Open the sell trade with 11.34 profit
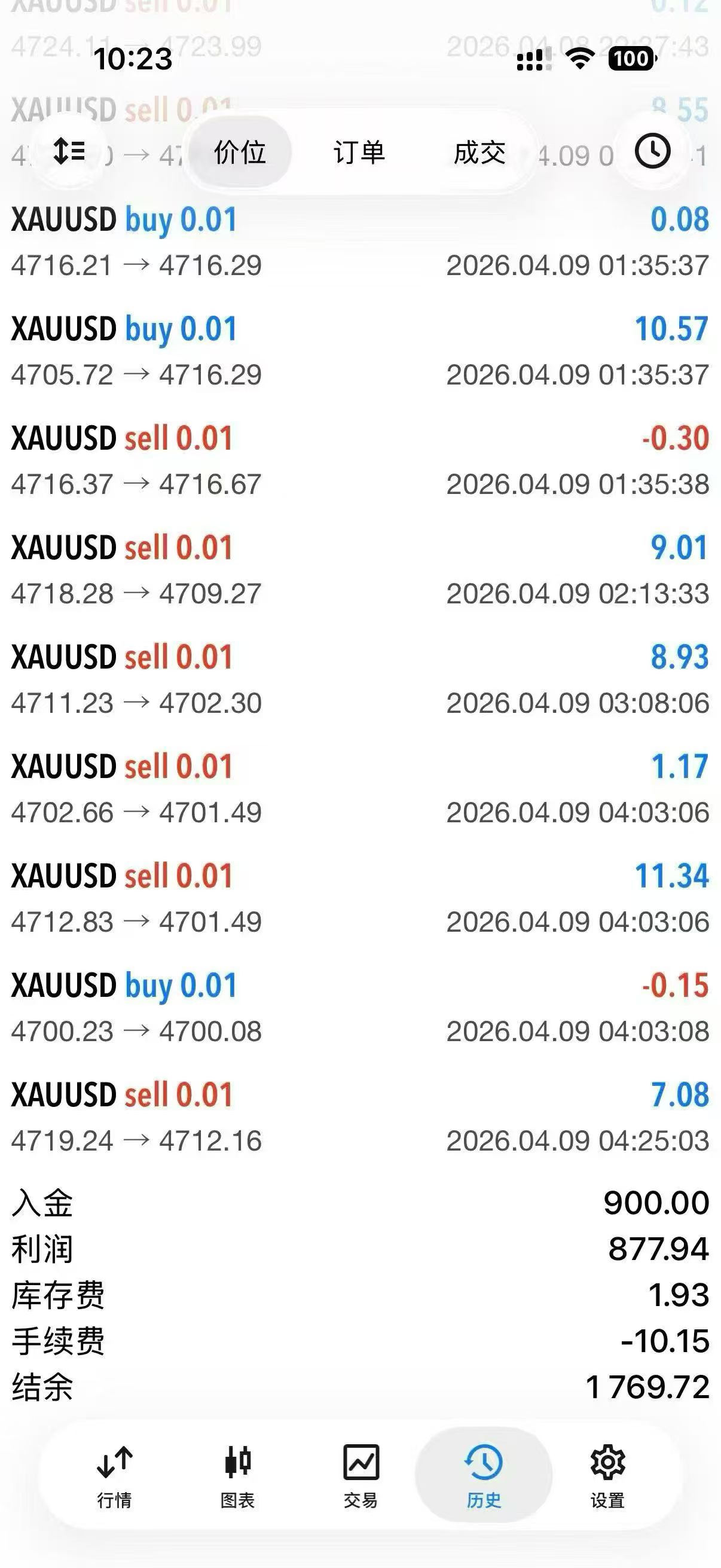 (x=360, y=898)
